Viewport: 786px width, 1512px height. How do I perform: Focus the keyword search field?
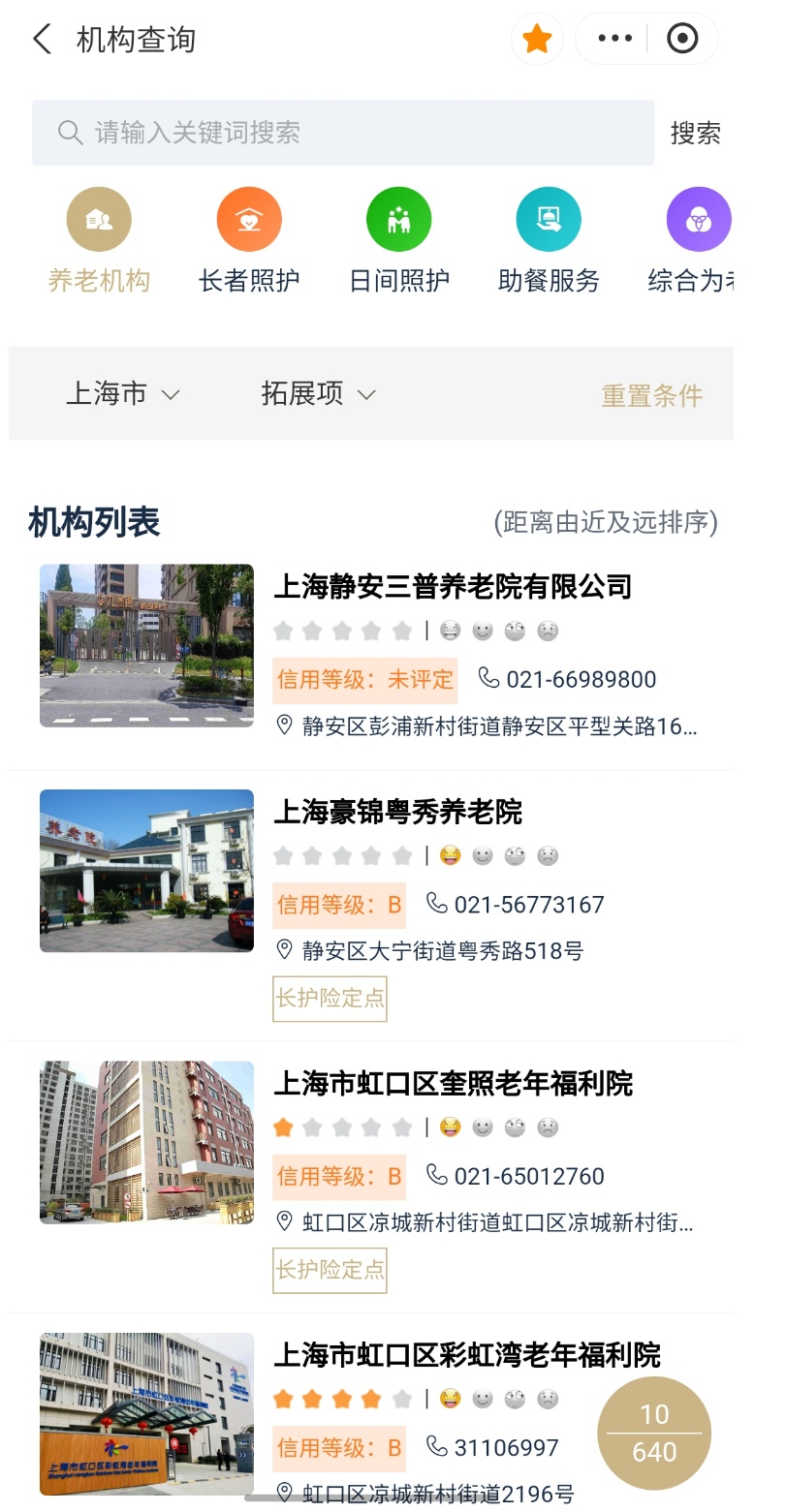click(x=343, y=133)
